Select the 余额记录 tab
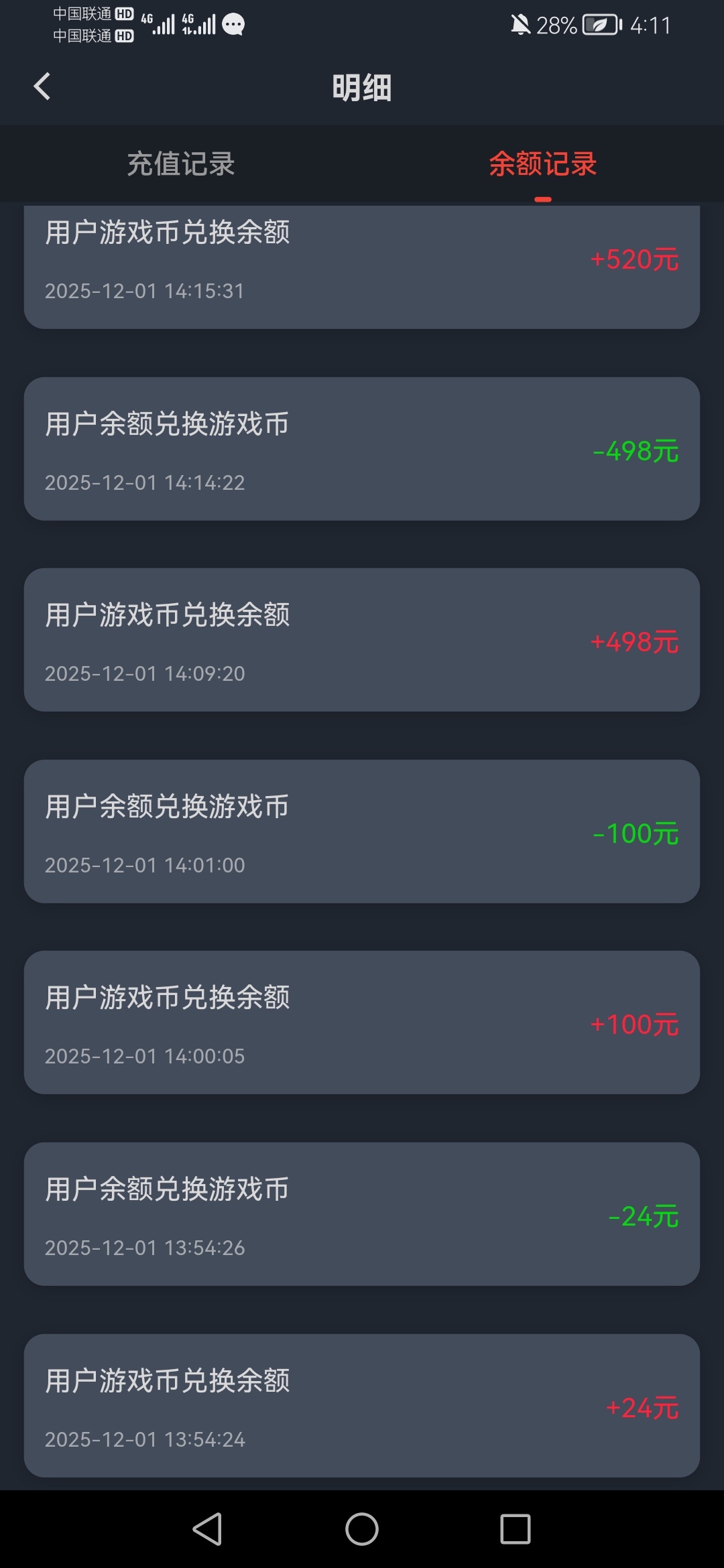The width and height of the screenshot is (724, 1568). 542,164
